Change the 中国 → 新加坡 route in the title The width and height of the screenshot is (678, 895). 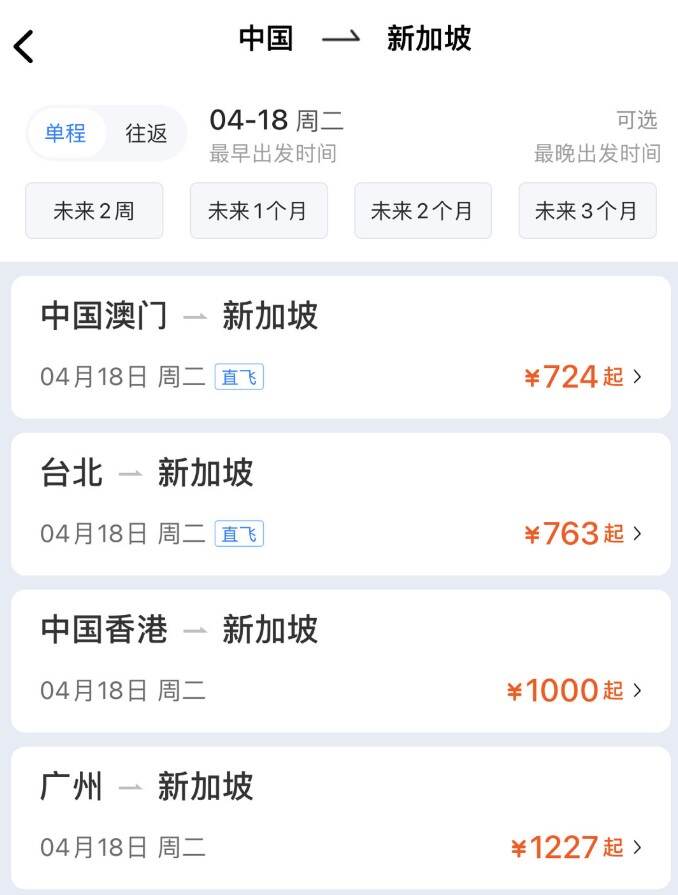354,39
